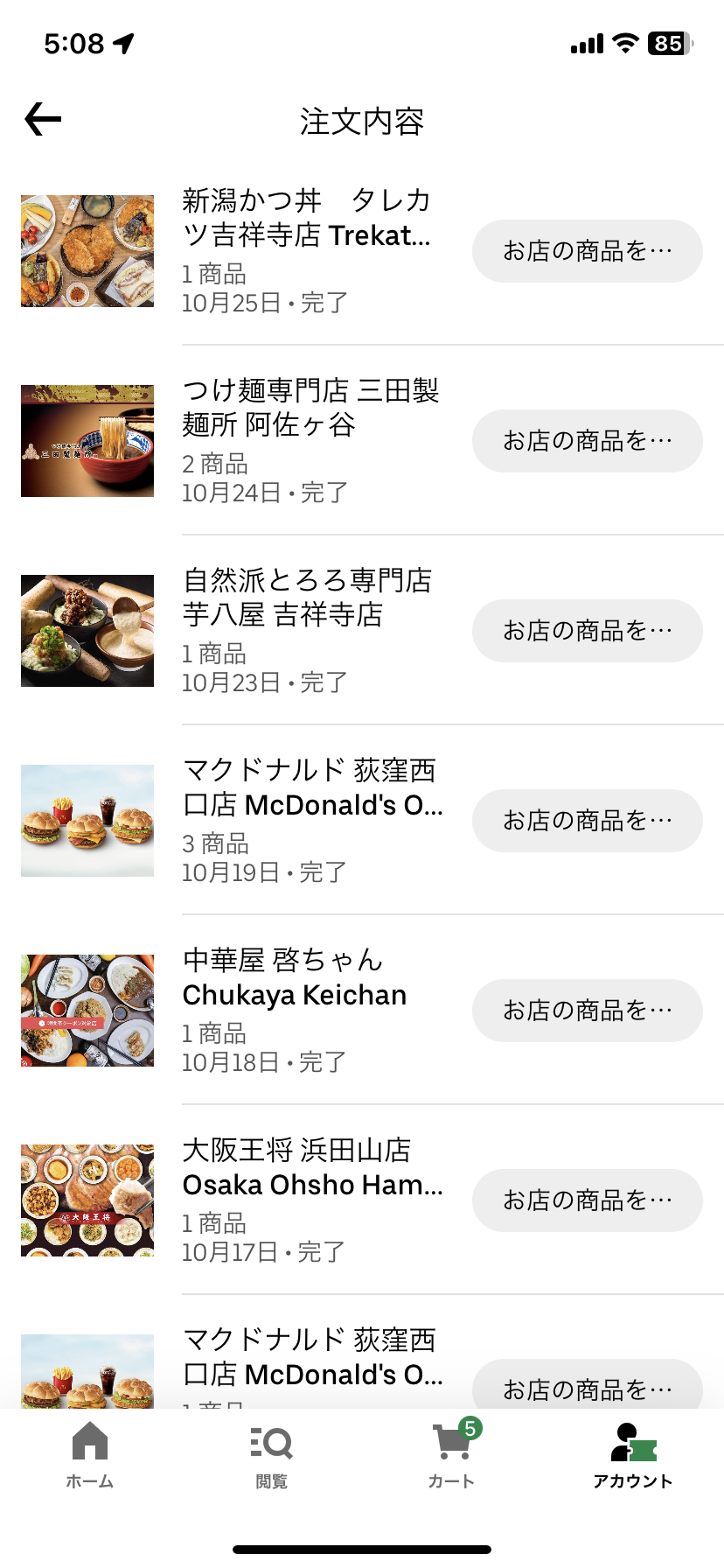Tap お店の商品を… button for the 10月19日 McDonald's order
The width and height of the screenshot is (724, 1568).
tap(587, 821)
